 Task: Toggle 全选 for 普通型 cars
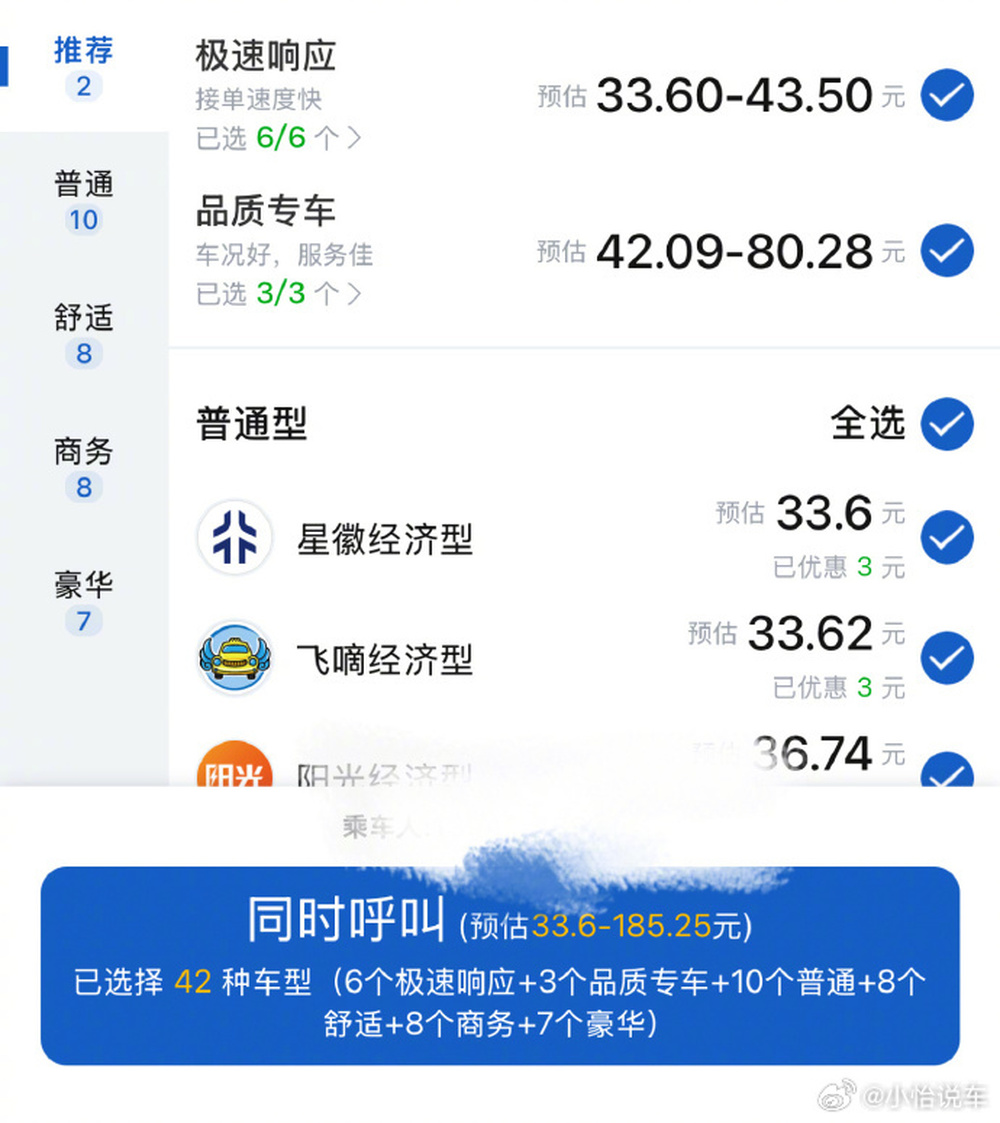[946, 424]
